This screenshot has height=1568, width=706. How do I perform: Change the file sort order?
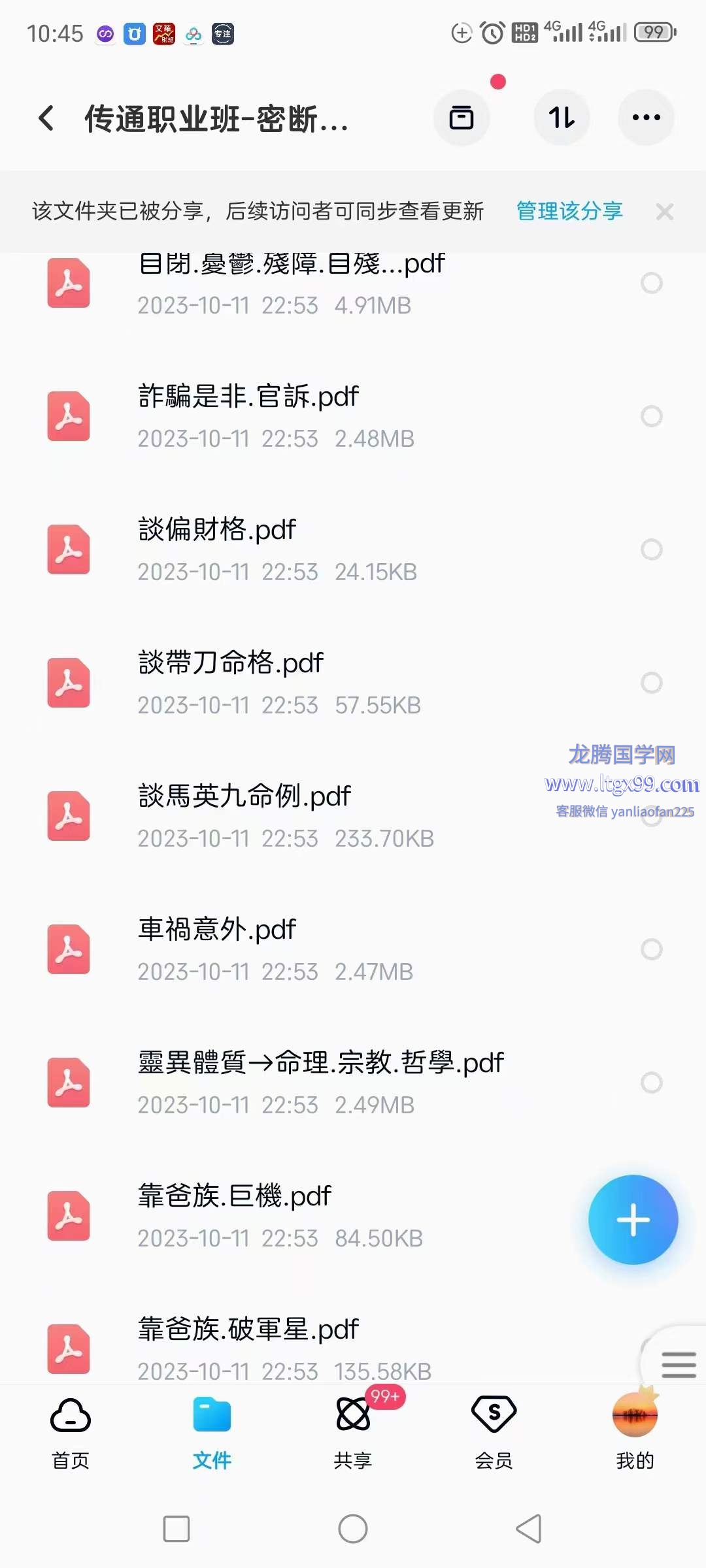click(x=562, y=118)
